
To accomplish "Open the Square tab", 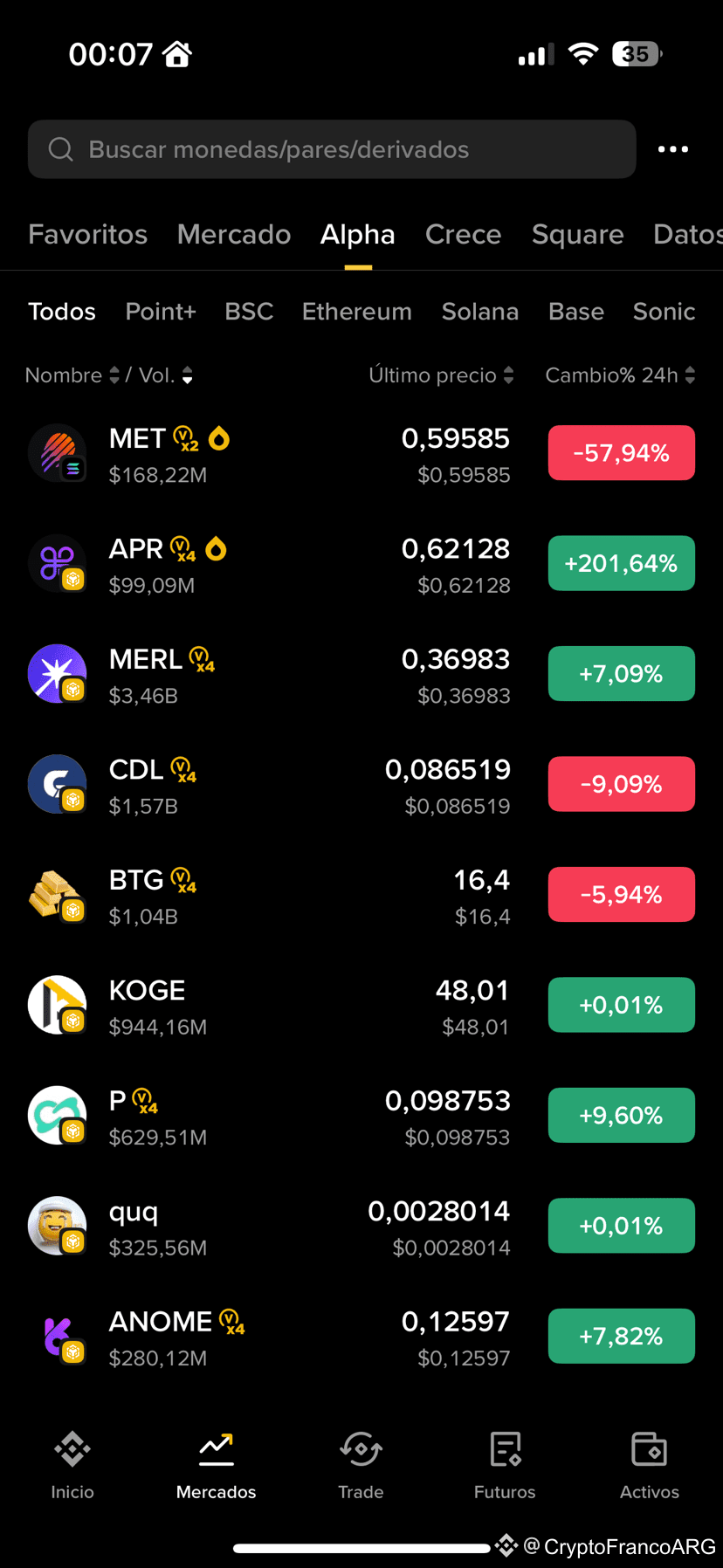I will point(577,234).
